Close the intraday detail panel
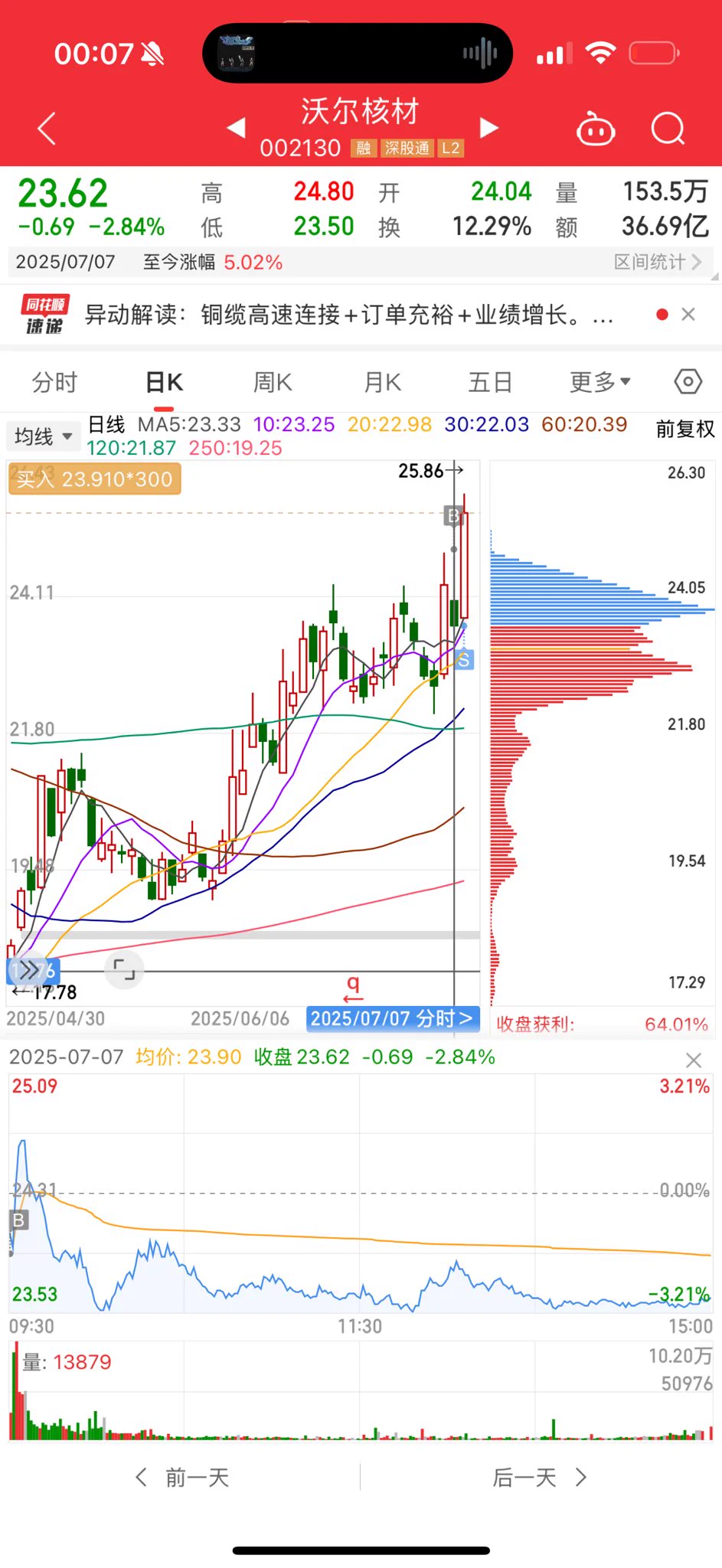Screen dimensions: 722x1568 coord(694,1060)
